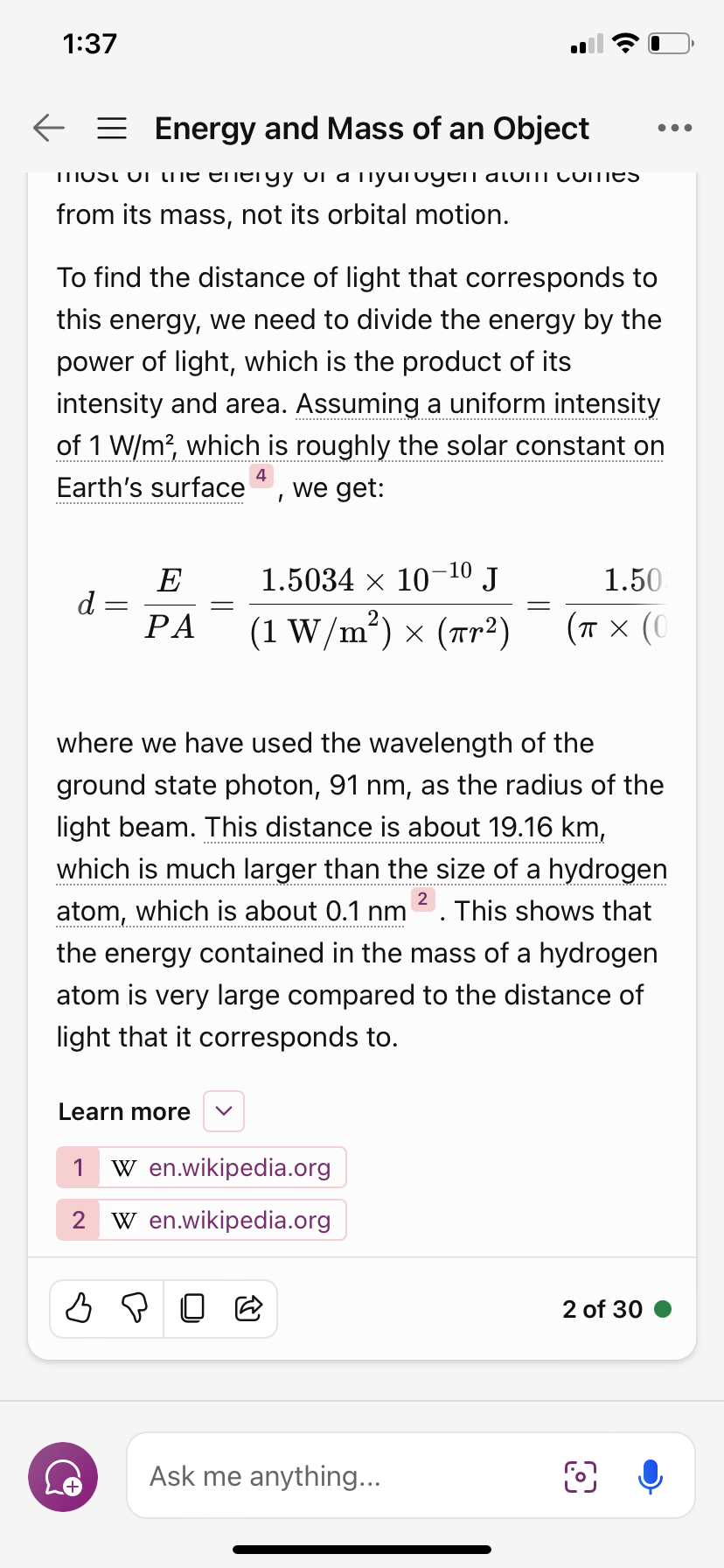Go back with the arrow icon

tap(49, 128)
